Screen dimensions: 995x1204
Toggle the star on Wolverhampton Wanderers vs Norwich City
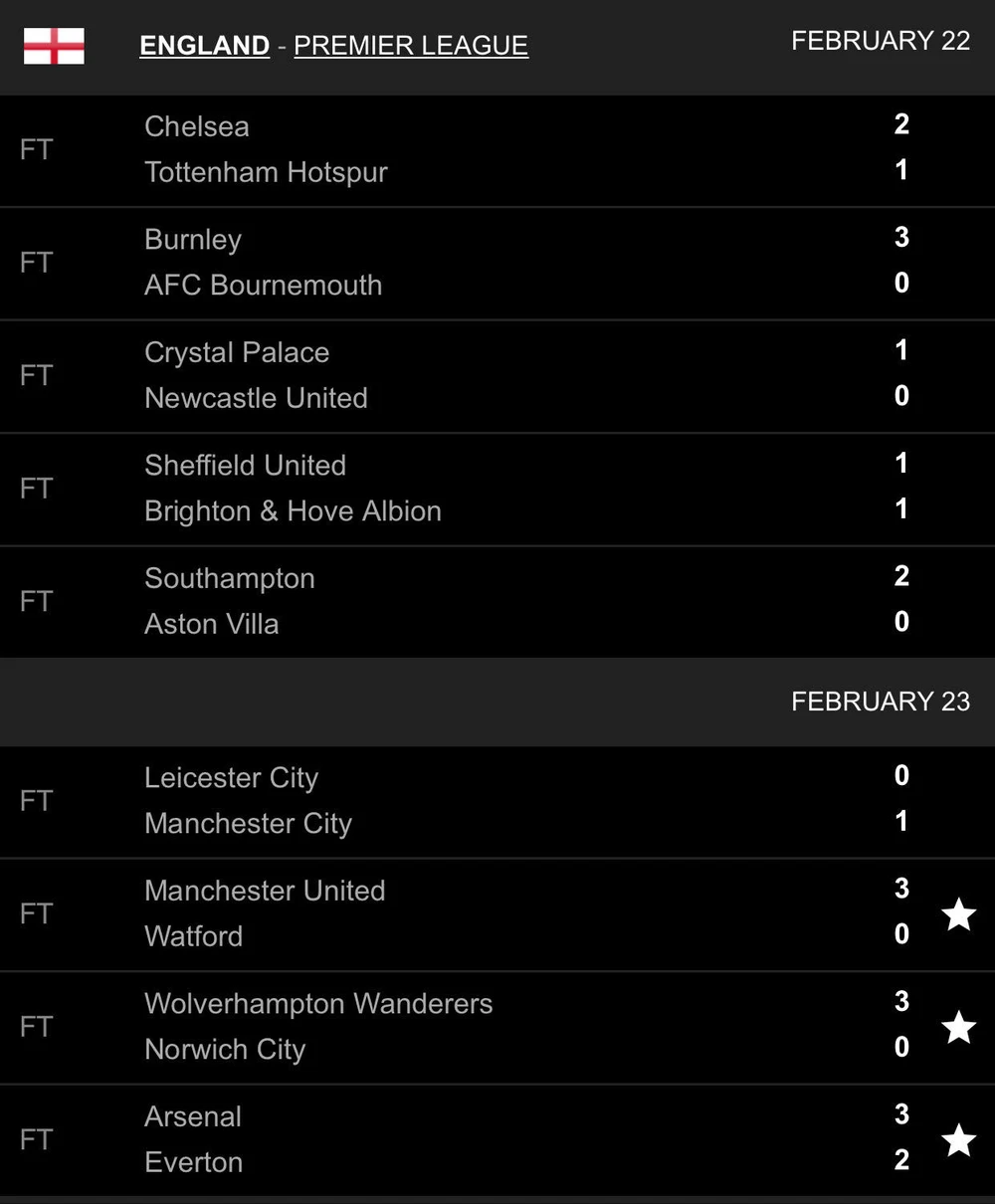(x=958, y=1026)
